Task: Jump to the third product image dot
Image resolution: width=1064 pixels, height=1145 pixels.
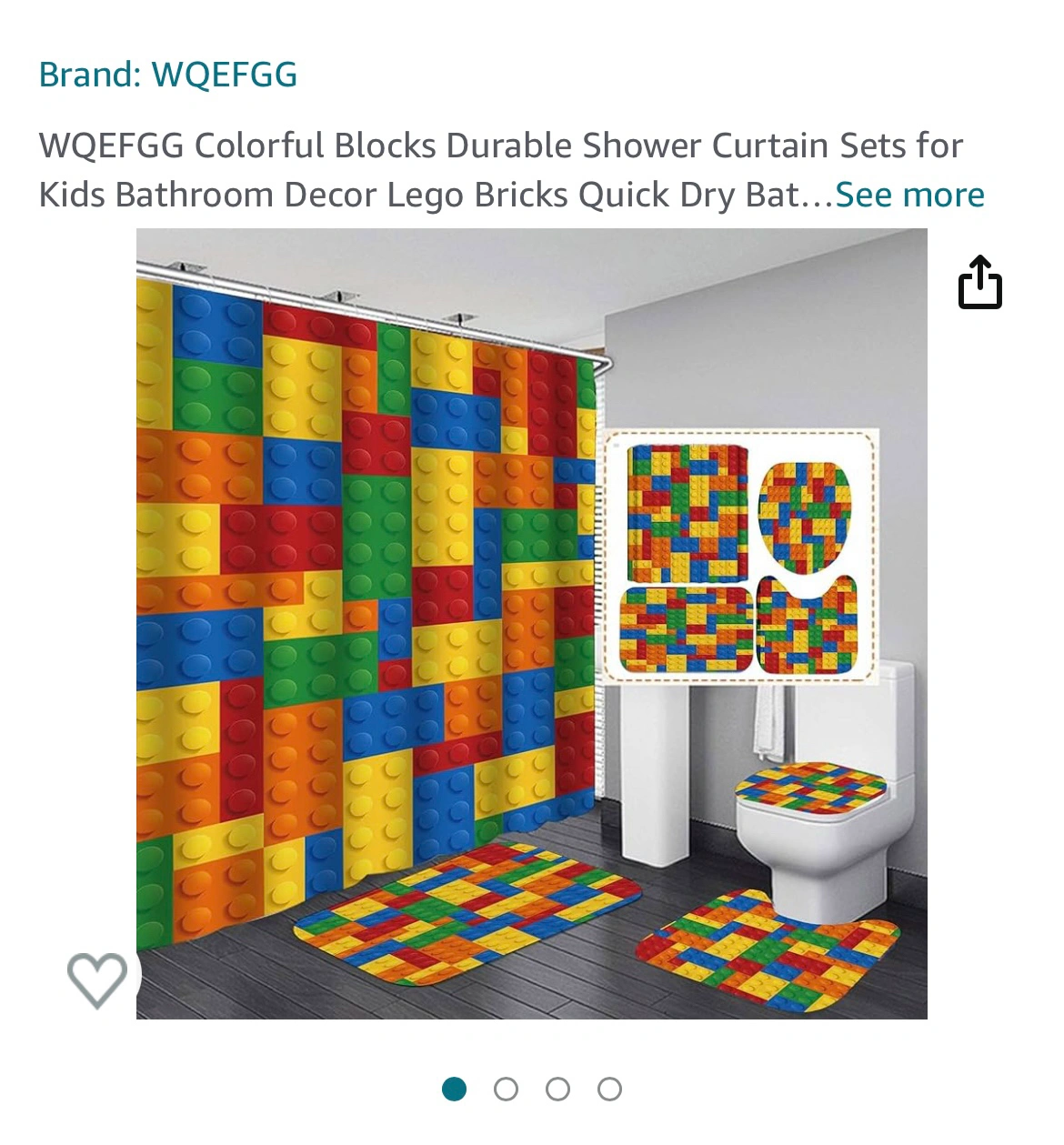Action: click(557, 1089)
